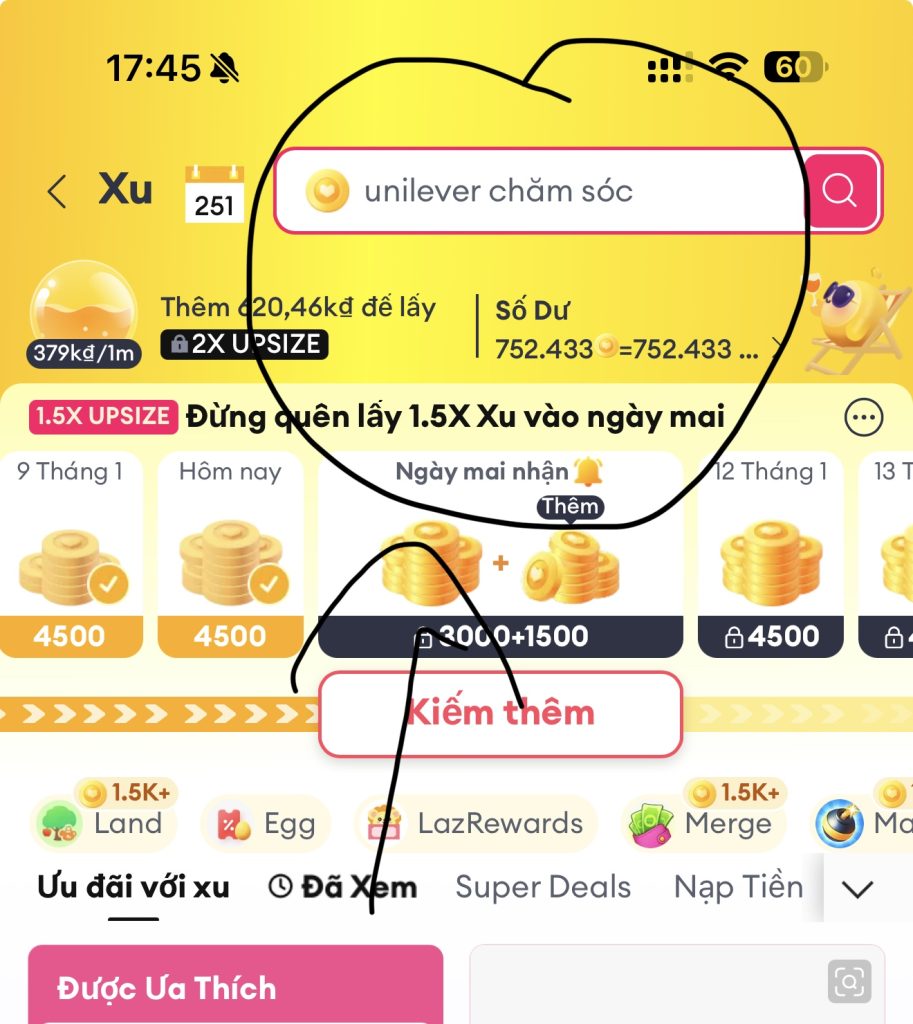Go back from the Xu page

click(57, 191)
